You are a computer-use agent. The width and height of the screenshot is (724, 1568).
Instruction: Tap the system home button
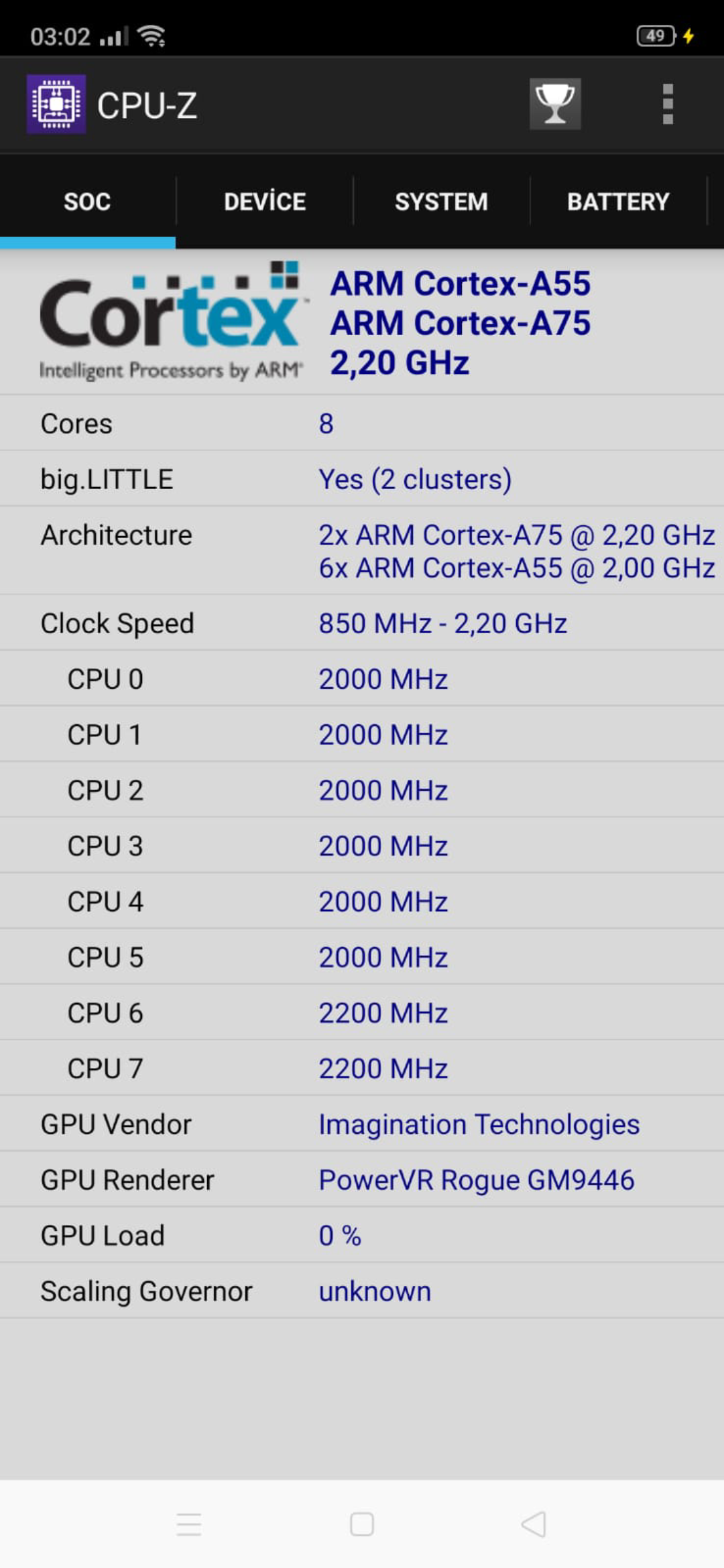pyautogui.click(x=362, y=1524)
